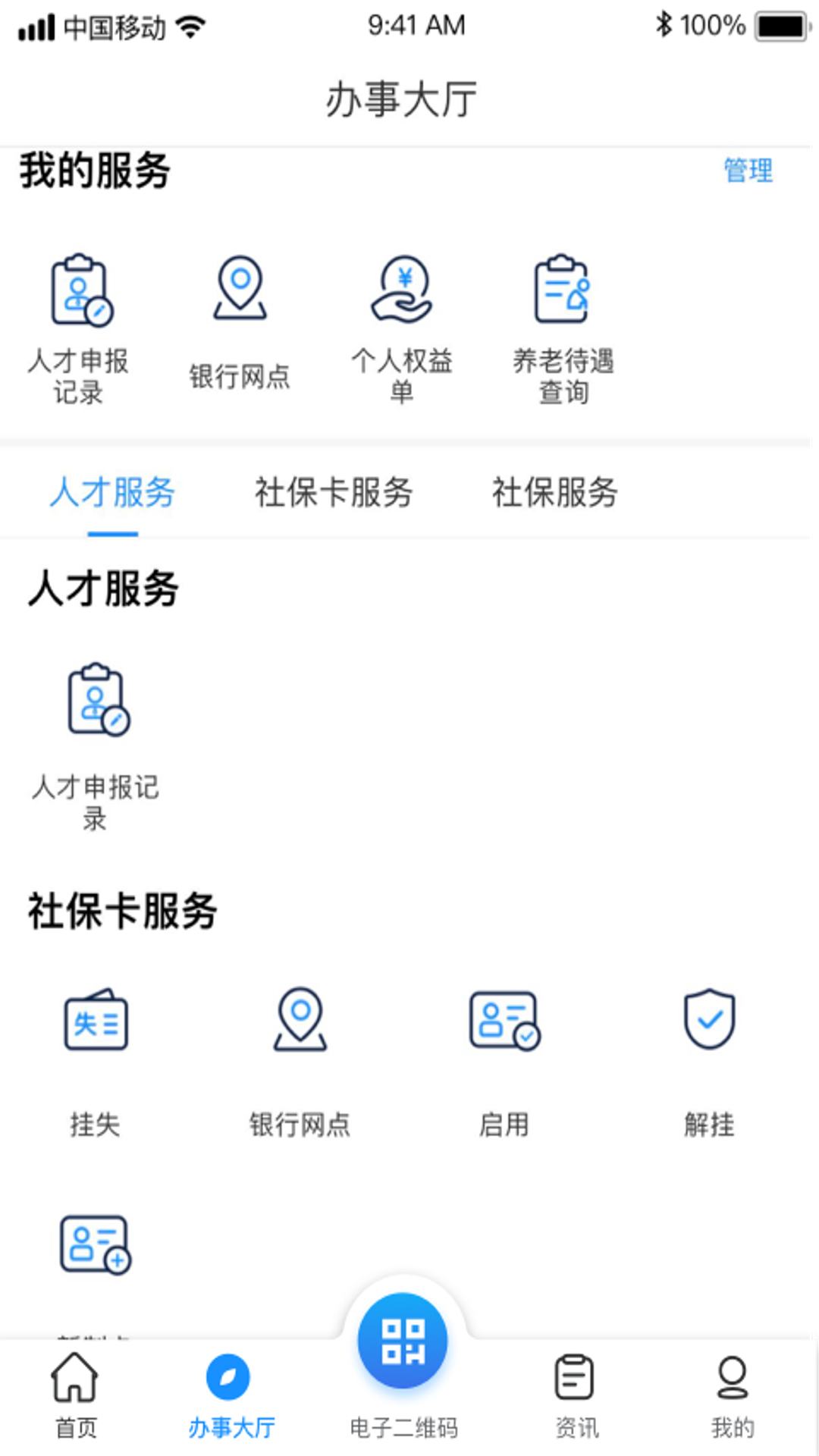Viewport: 819px width, 1456px height.
Task: Select the 办事大厅 bottom tab
Action: [x=231, y=1395]
